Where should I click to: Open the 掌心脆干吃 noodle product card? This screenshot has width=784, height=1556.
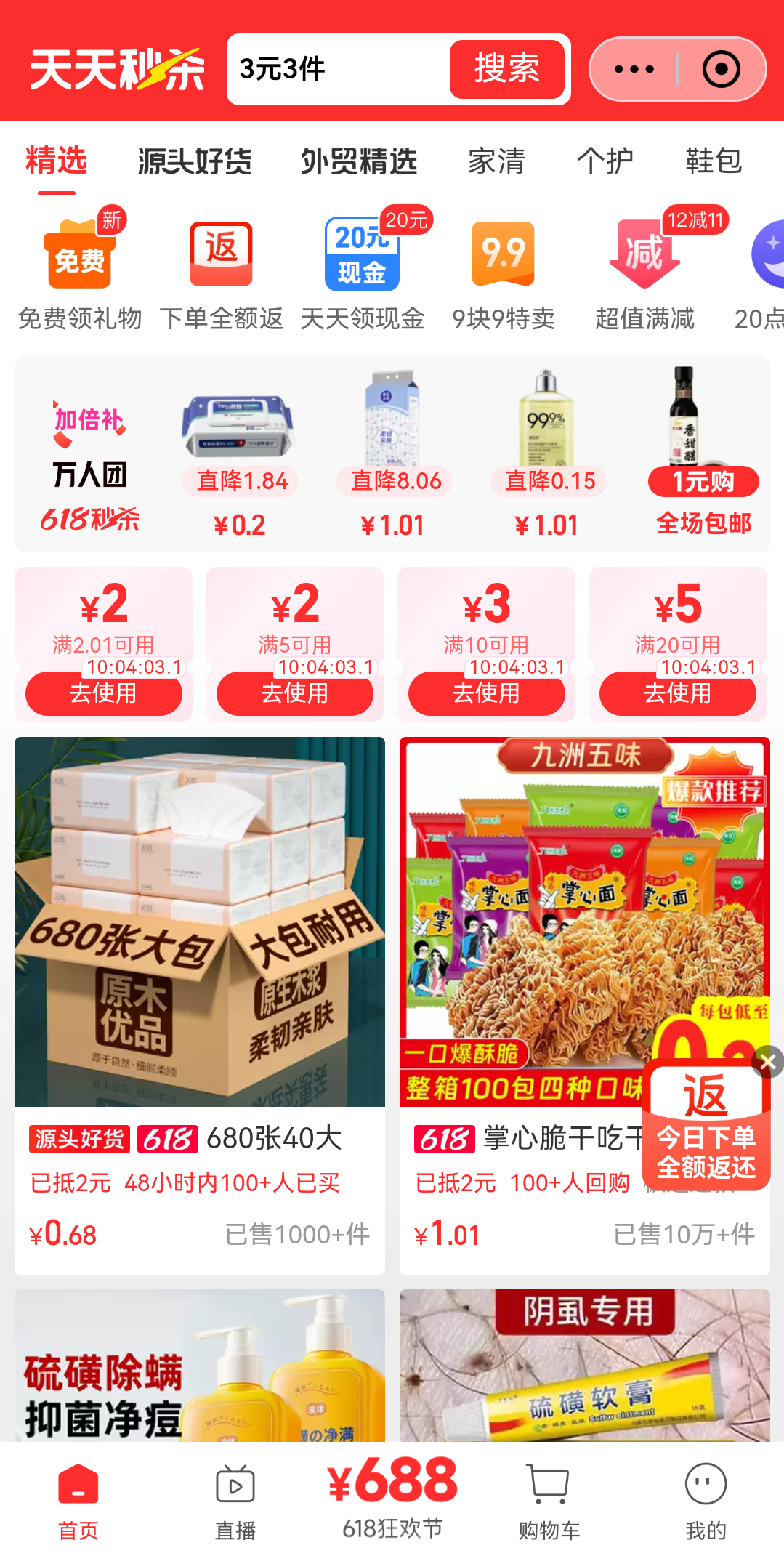tap(520, 1005)
